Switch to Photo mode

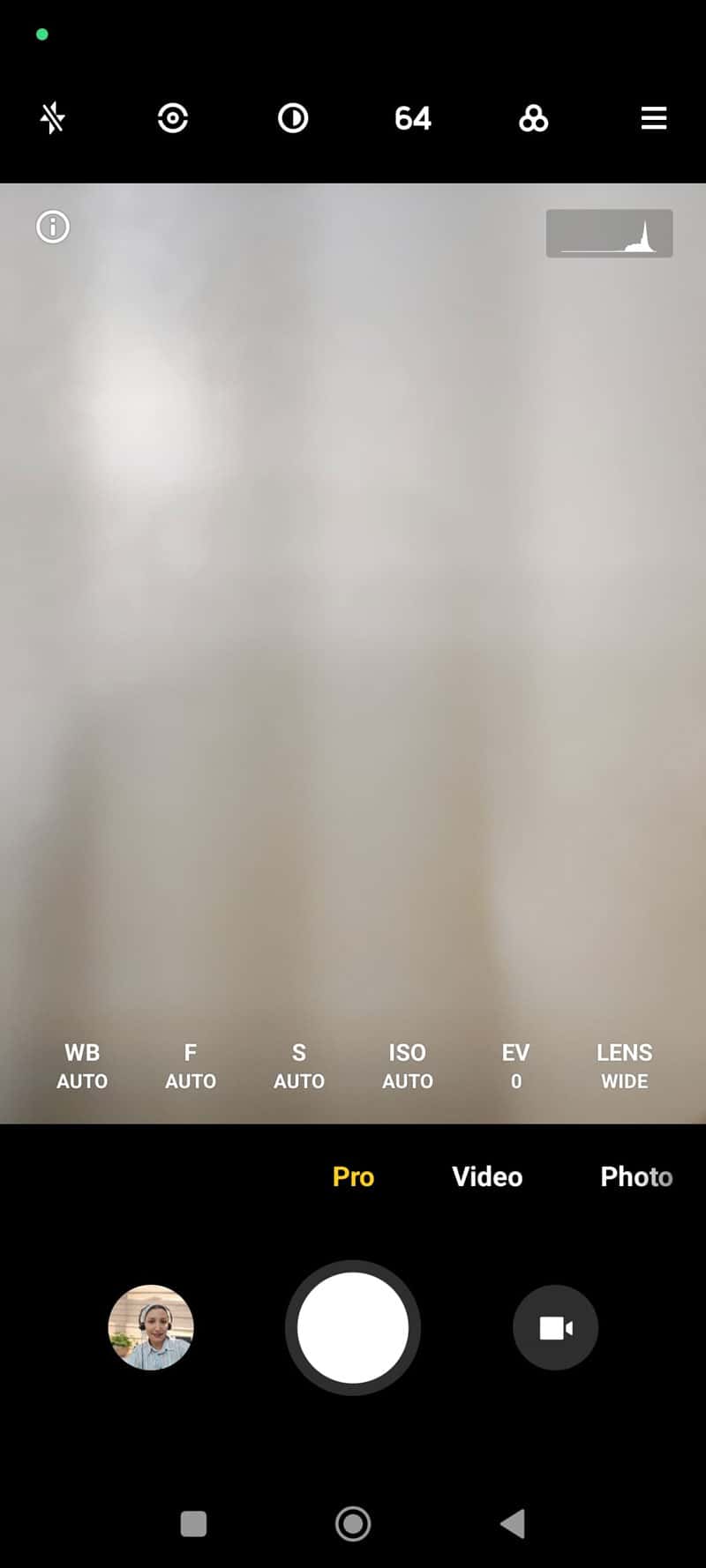point(636,1176)
